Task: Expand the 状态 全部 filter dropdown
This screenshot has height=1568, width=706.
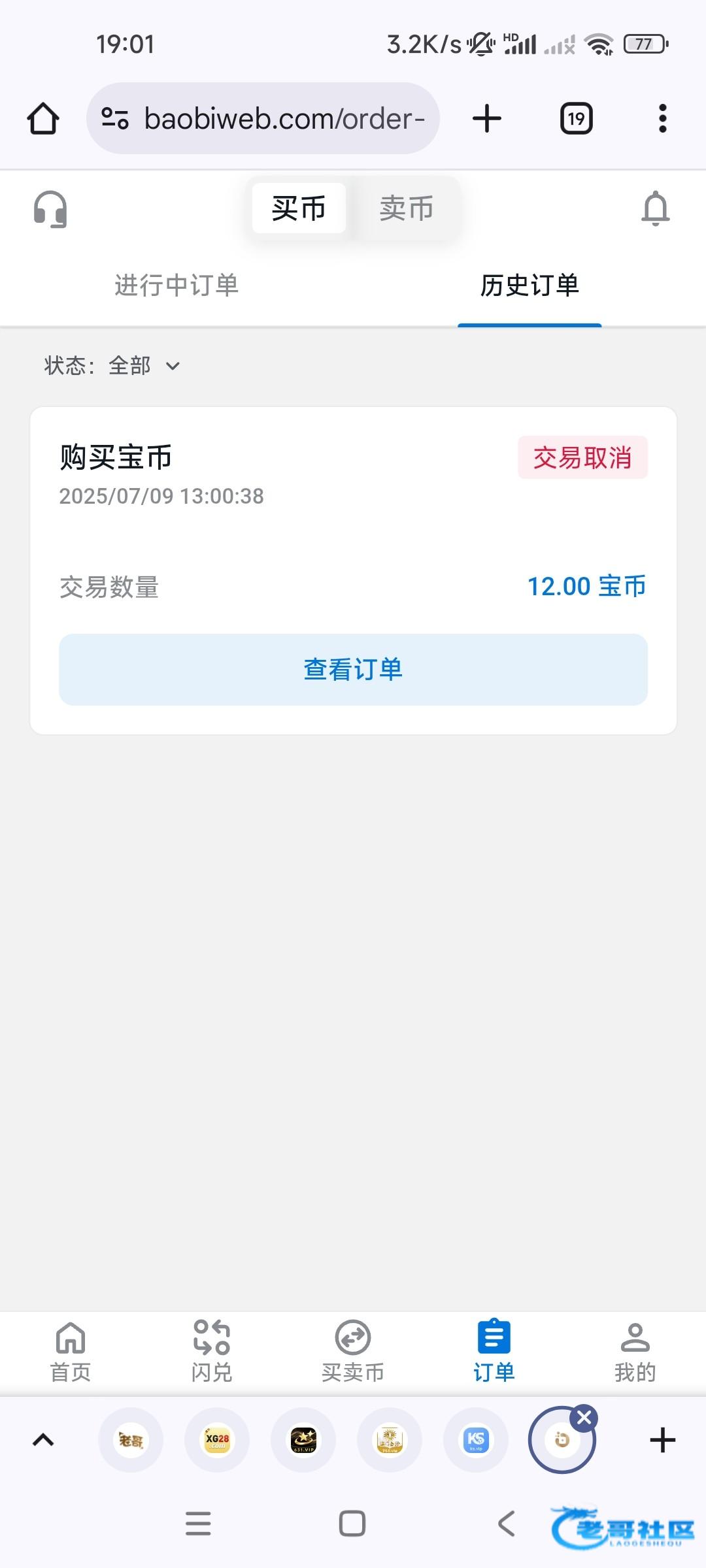Action: point(112,366)
